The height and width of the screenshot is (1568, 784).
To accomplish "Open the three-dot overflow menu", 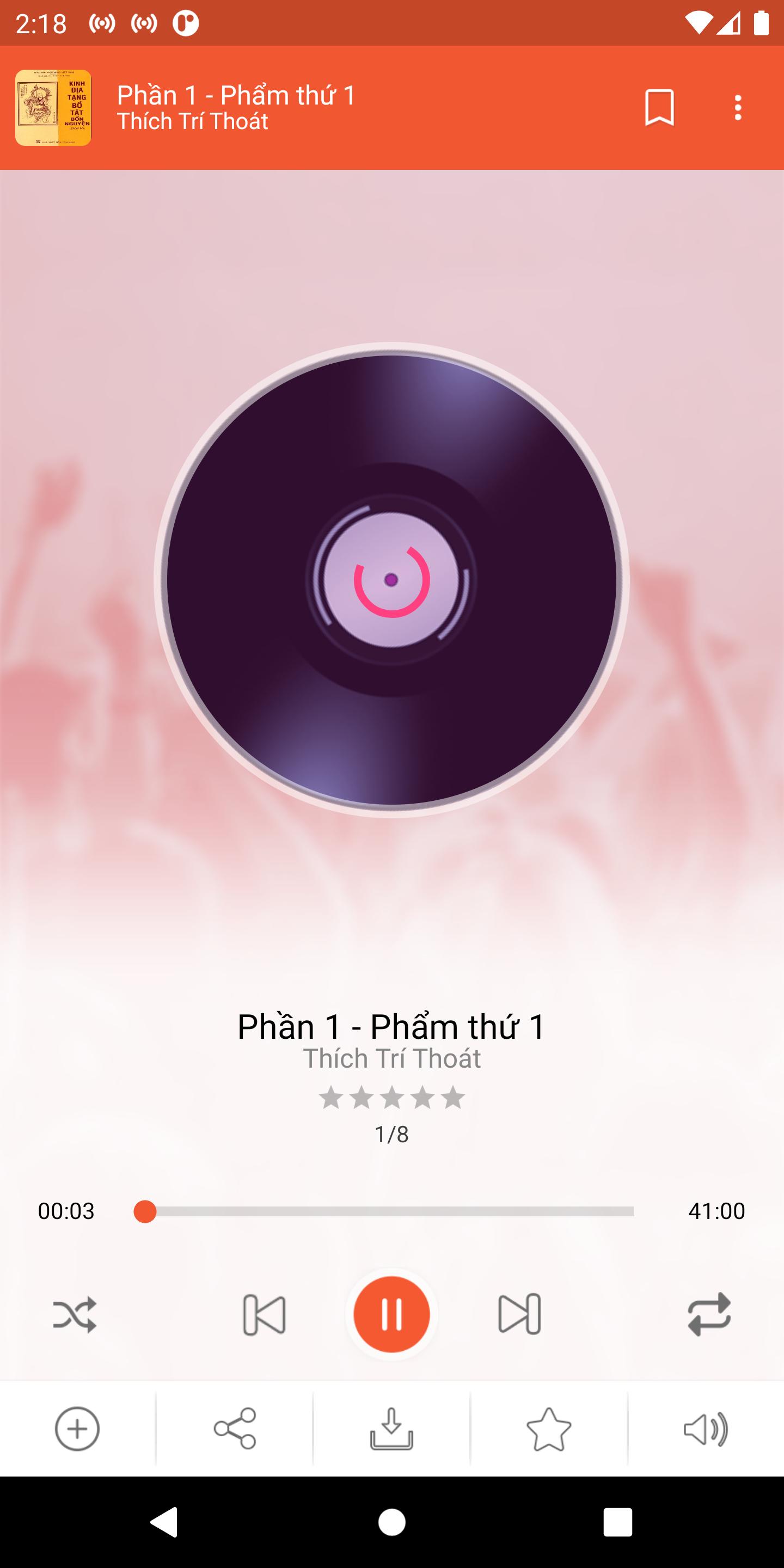I will (x=738, y=108).
